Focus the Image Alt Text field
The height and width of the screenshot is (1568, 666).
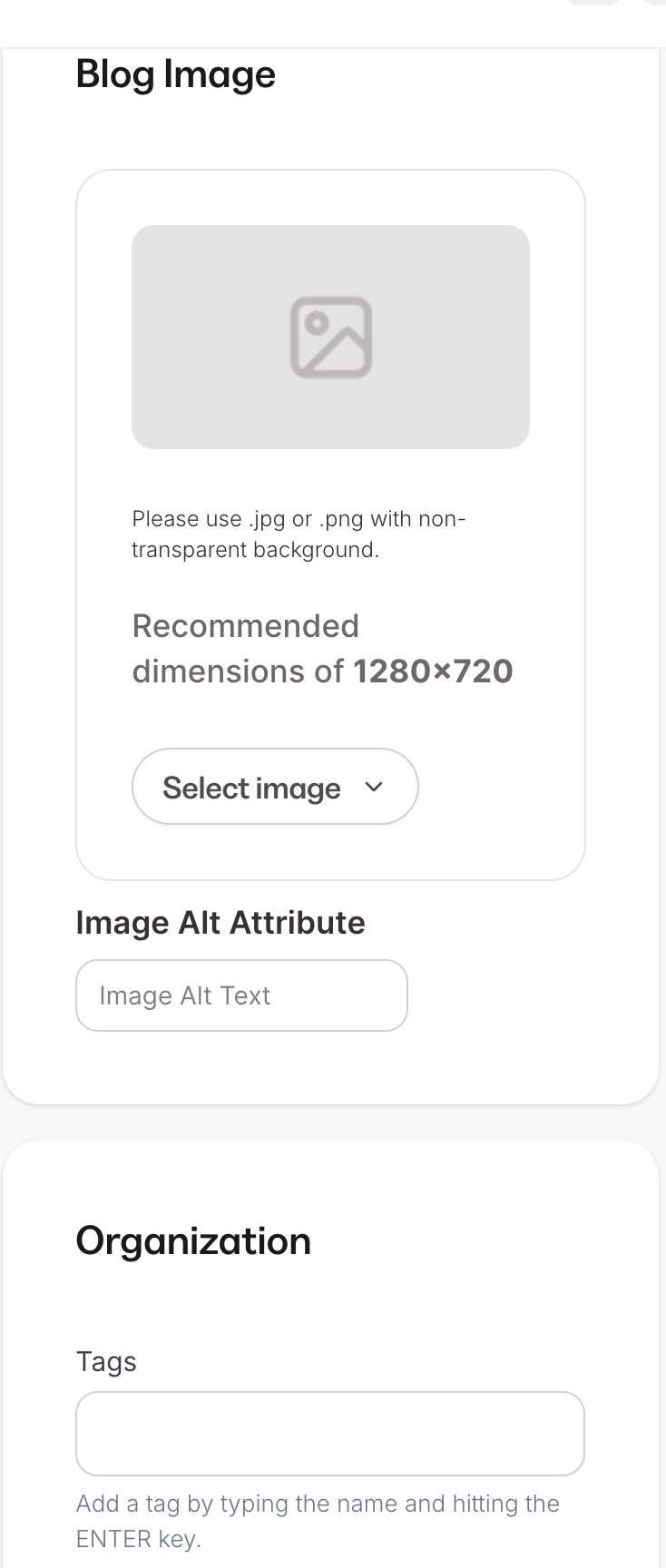pyautogui.click(x=241, y=995)
